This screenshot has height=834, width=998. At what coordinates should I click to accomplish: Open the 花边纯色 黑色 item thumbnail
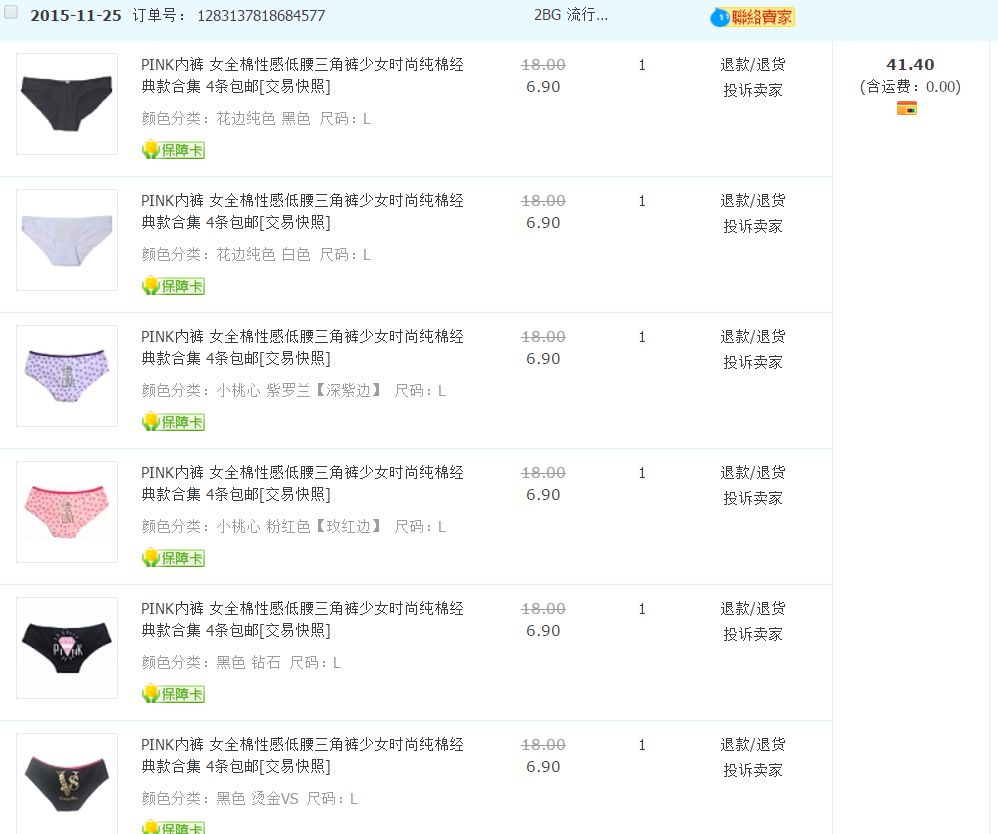[x=67, y=104]
